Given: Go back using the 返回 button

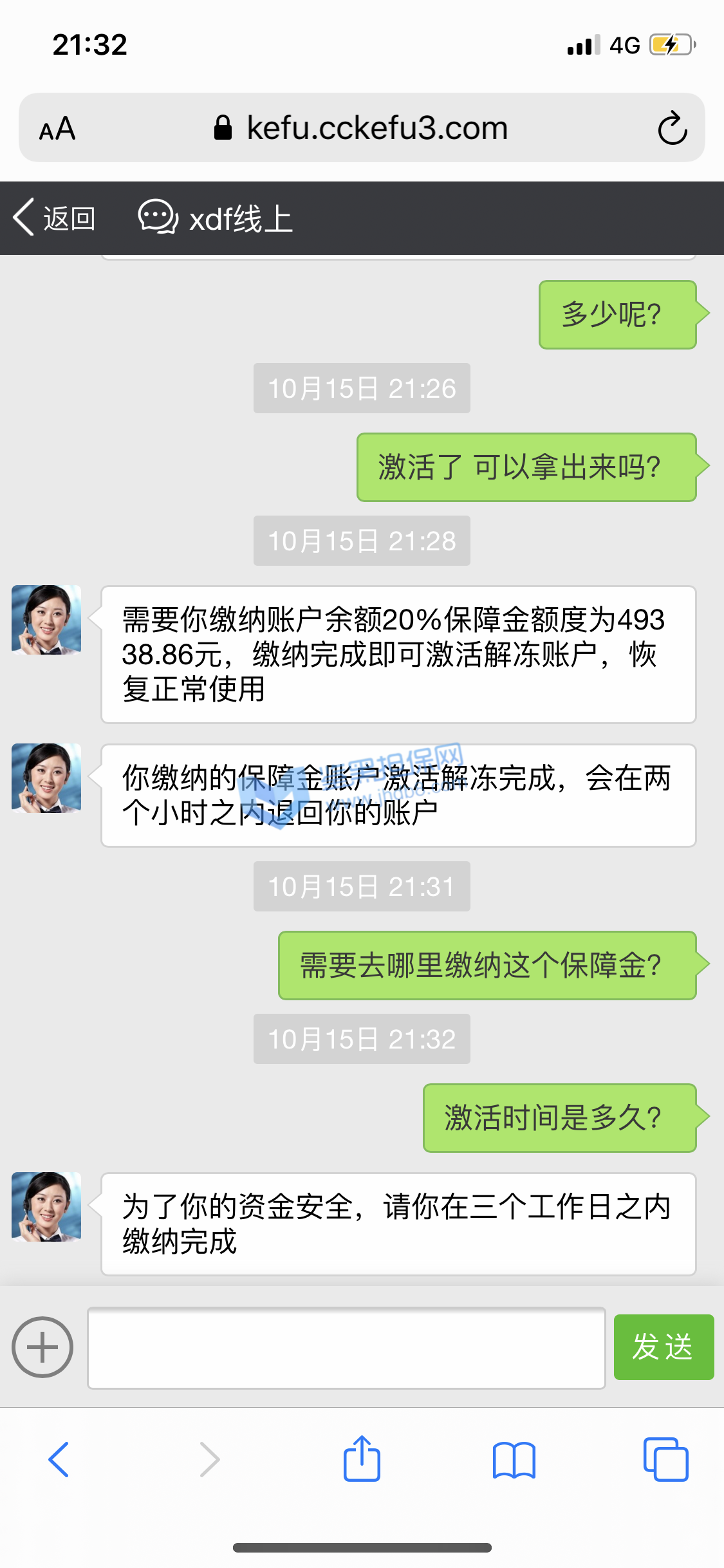Looking at the screenshot, I should (55, 218).
